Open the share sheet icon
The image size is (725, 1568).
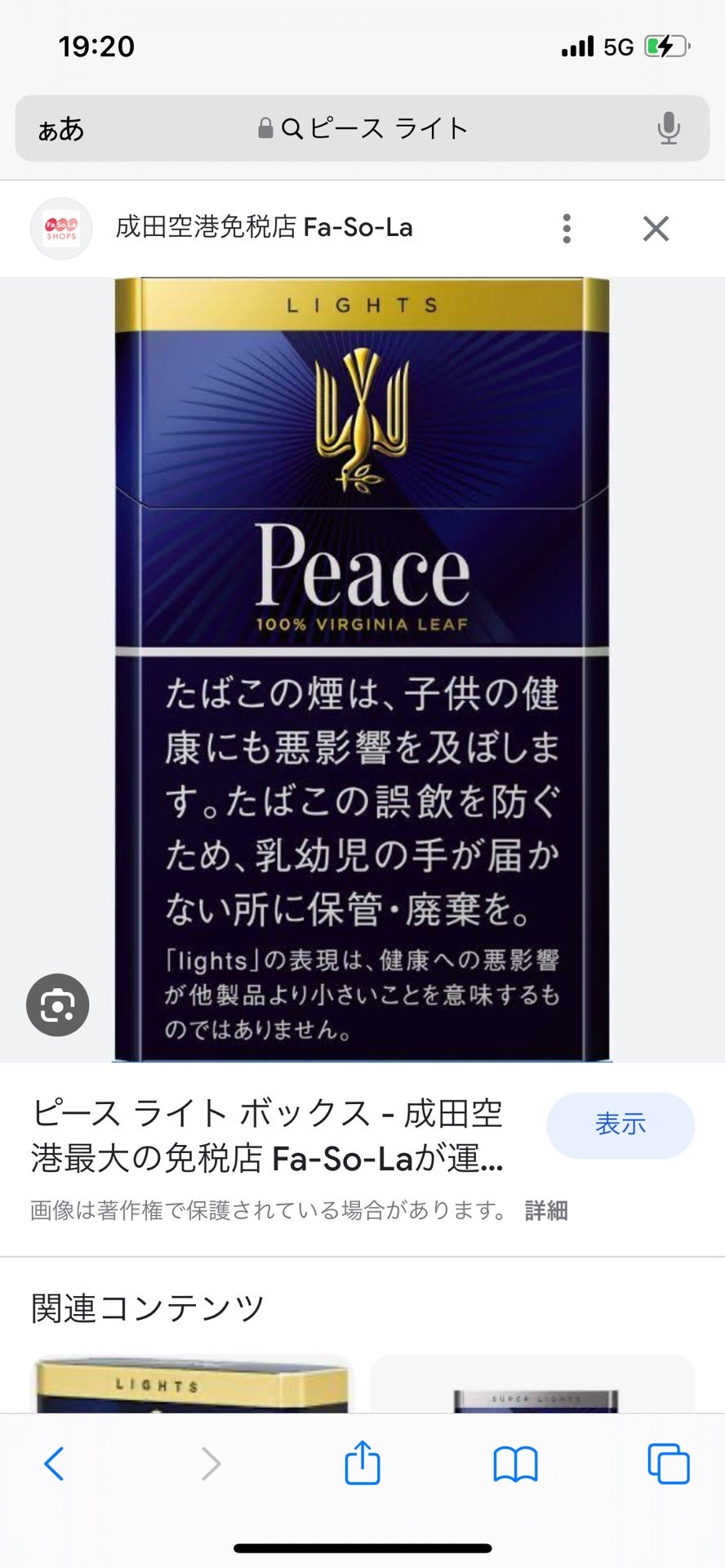(x=362, y=1463)
